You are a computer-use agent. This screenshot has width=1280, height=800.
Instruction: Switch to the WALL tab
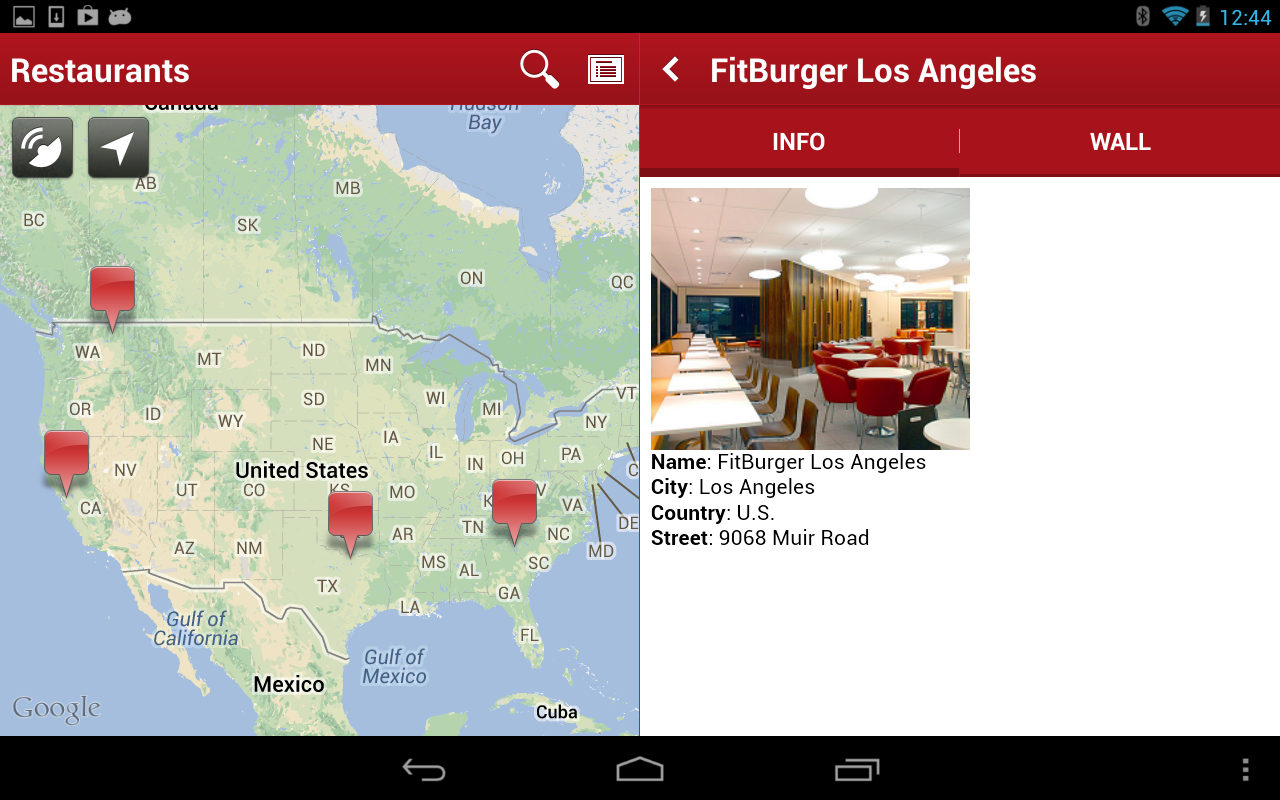coord(1120,142)
